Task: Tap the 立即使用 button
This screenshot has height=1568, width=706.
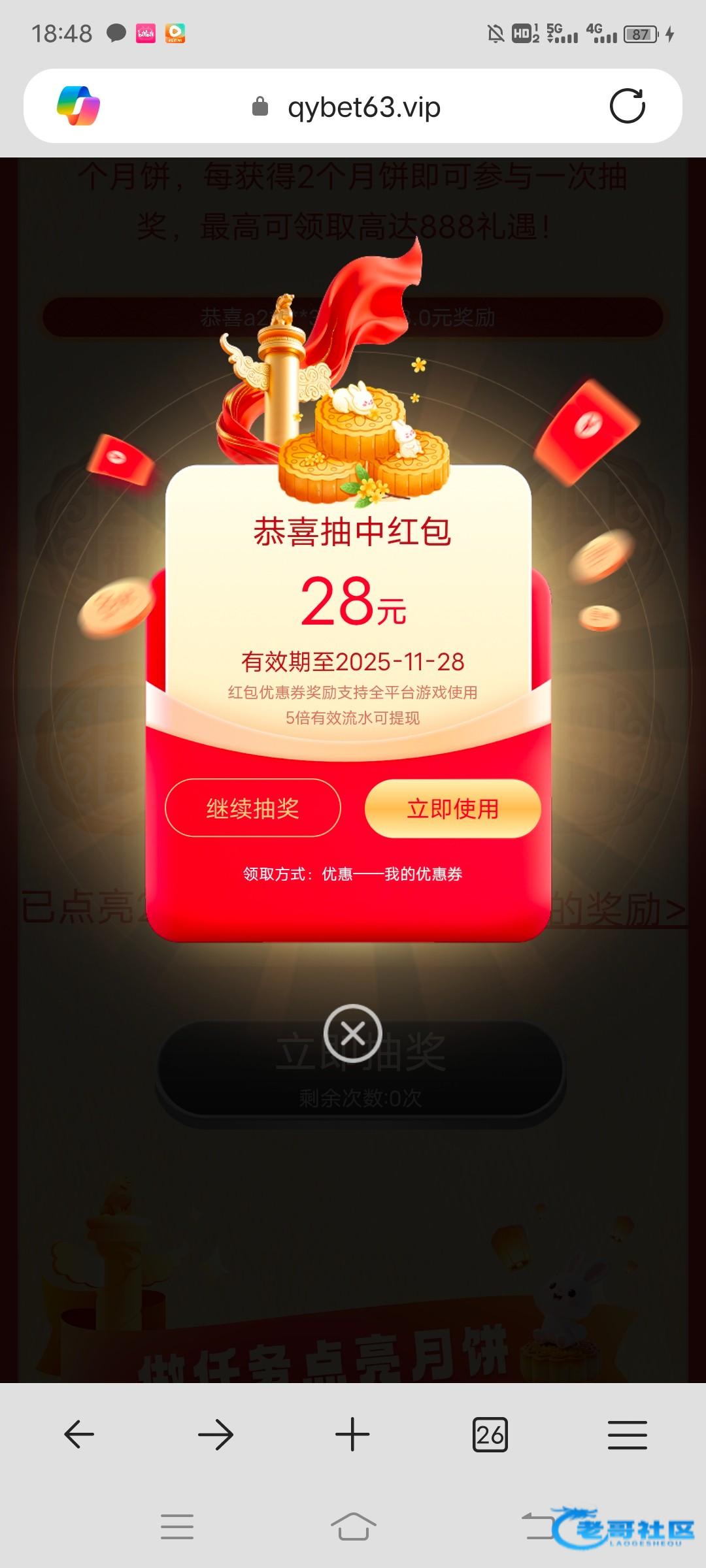Action: click(452, 808)
